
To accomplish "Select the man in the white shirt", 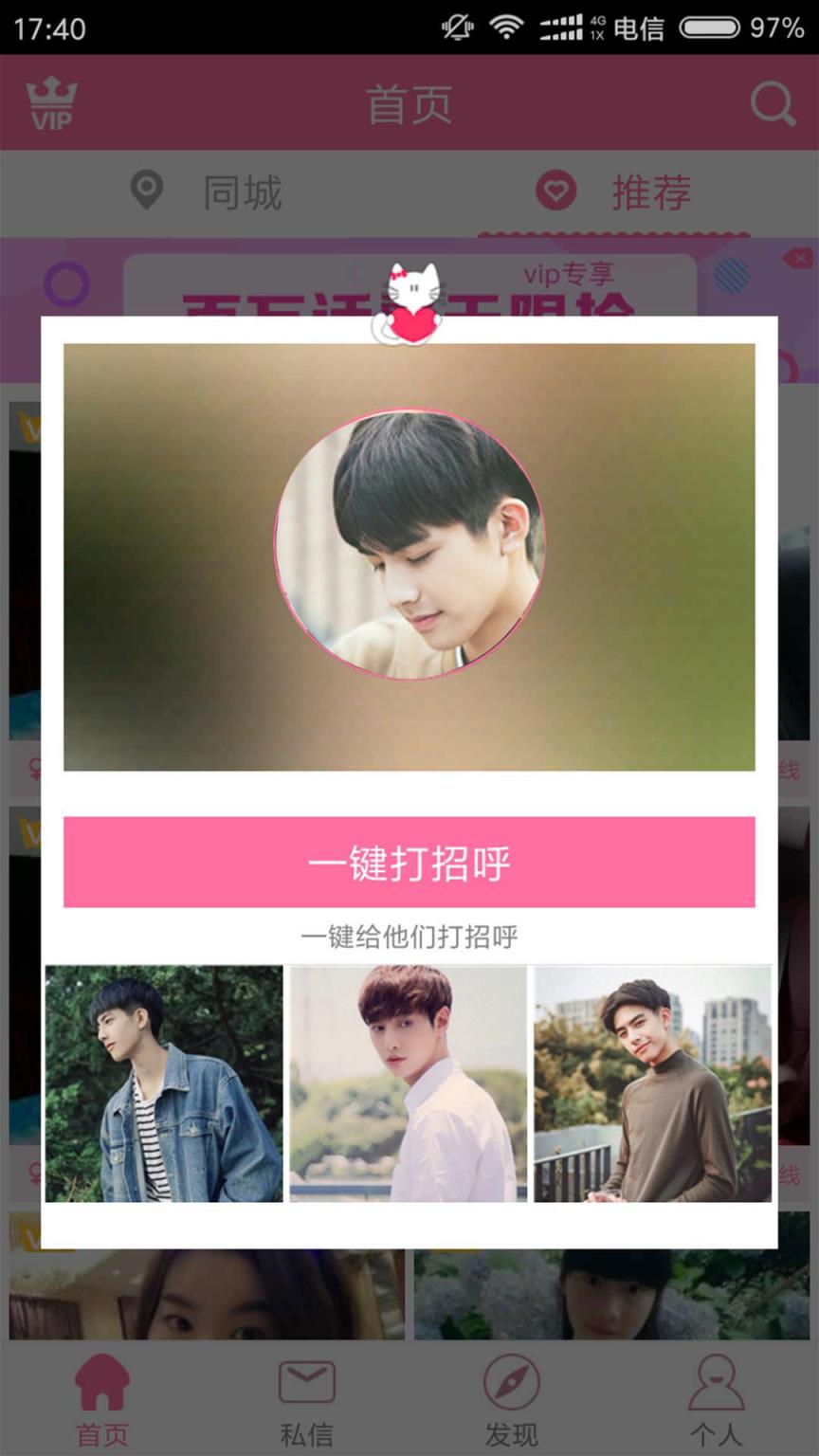I will (409, 1083).
